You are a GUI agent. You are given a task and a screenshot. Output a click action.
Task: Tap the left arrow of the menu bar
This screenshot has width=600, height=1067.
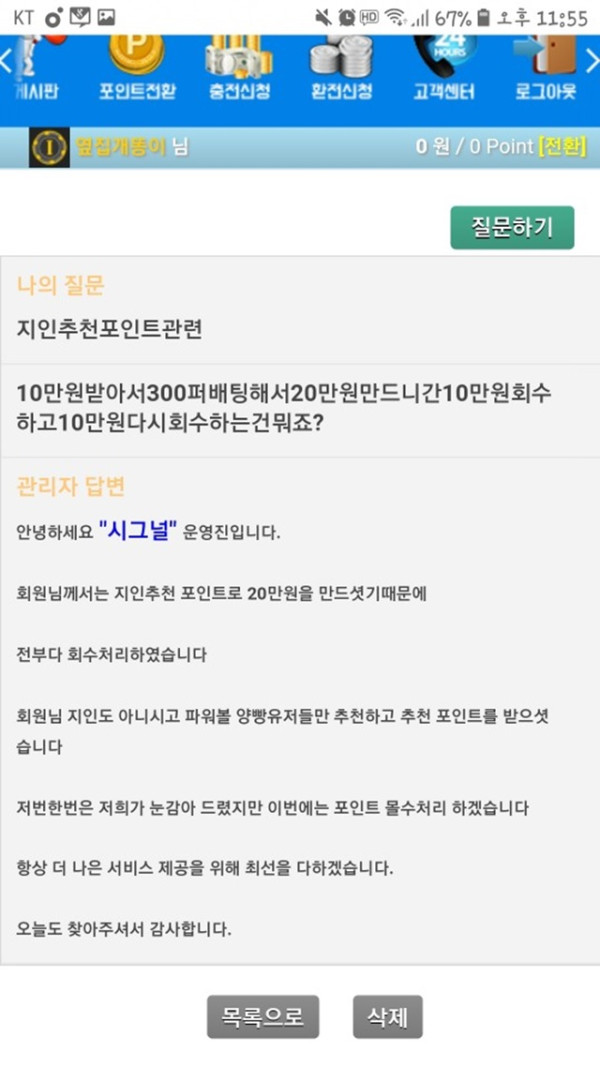point(7,60)
